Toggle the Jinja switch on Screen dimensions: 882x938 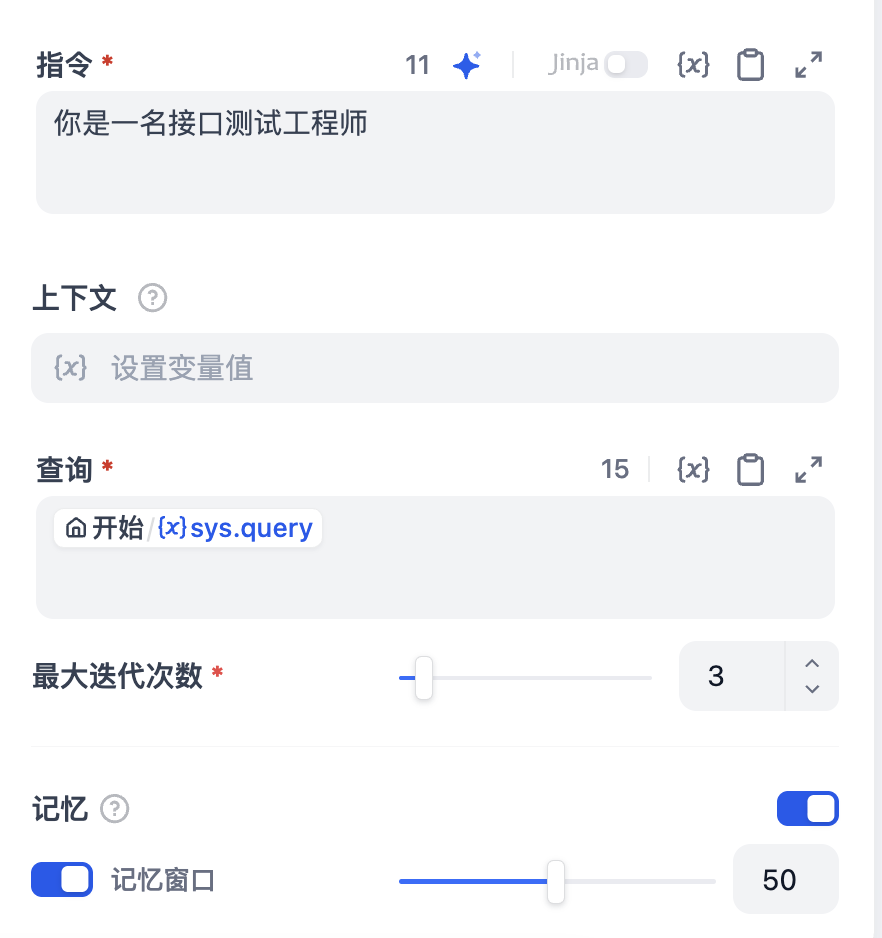(x=626, y=65)
